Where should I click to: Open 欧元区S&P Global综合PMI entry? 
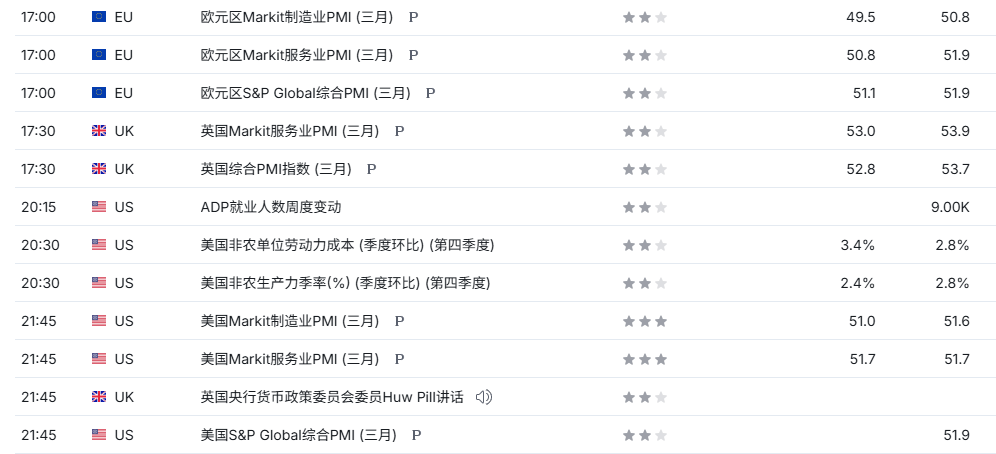[x=306, y=93]
